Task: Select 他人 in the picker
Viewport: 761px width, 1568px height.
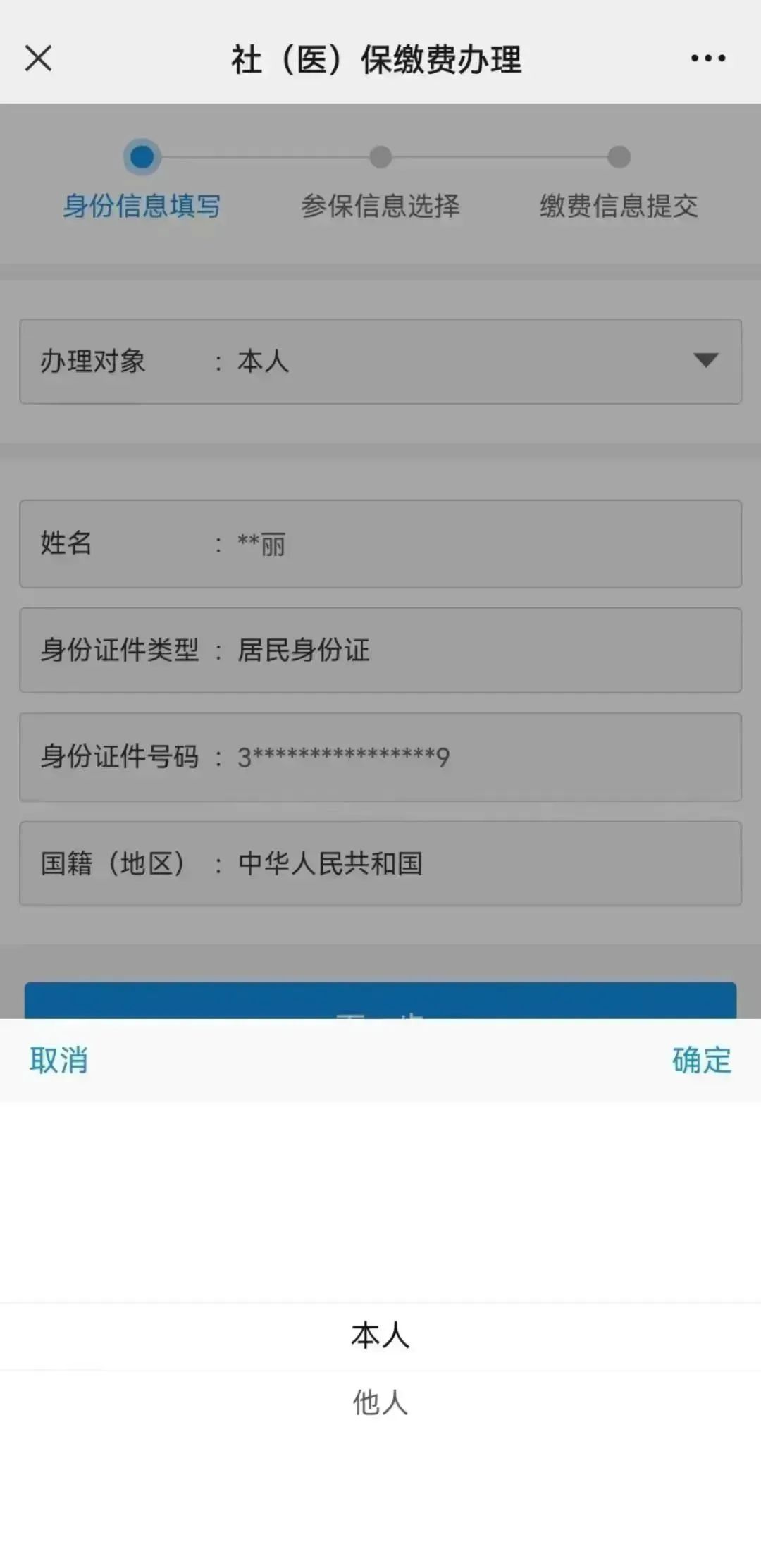Action: coord(380,1402)
